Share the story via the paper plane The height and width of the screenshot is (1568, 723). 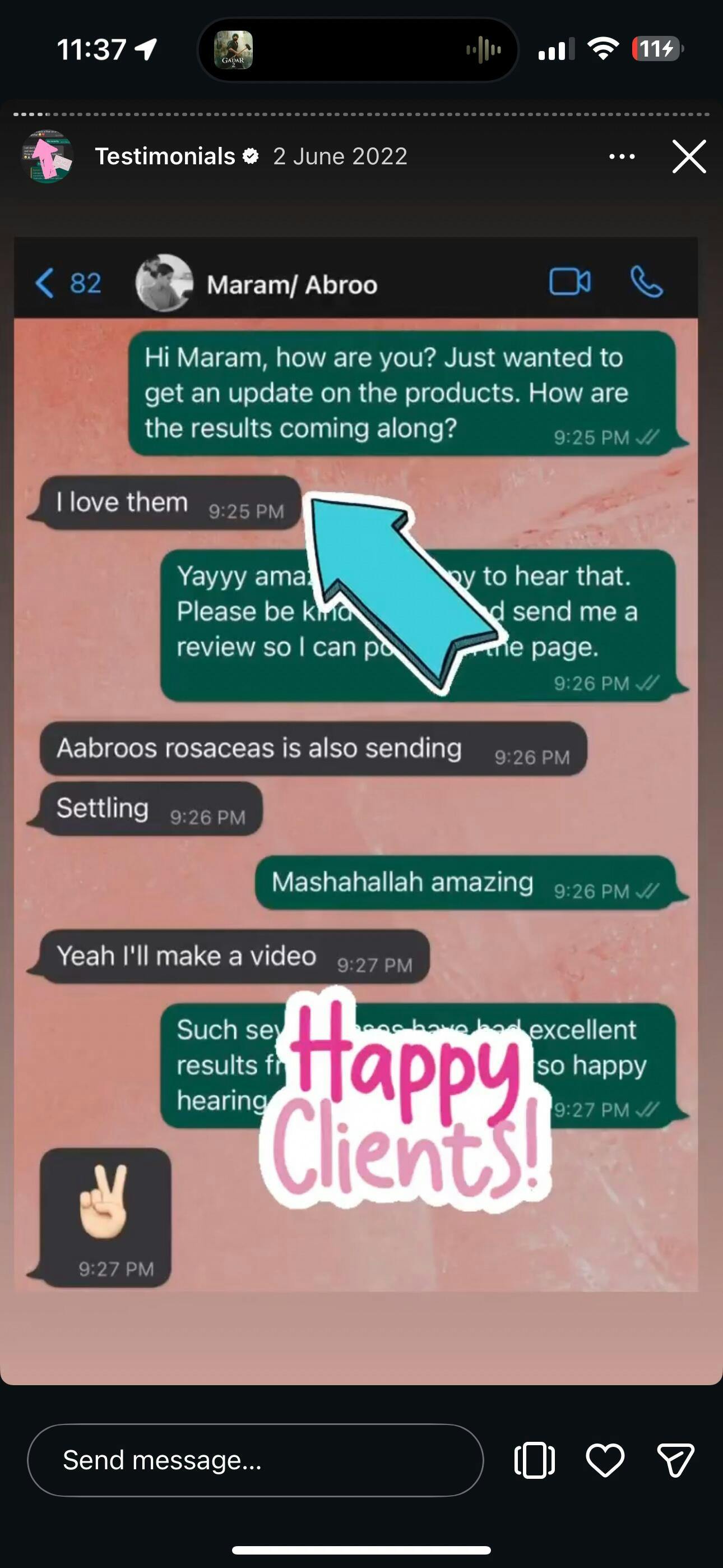[675, 1460]
